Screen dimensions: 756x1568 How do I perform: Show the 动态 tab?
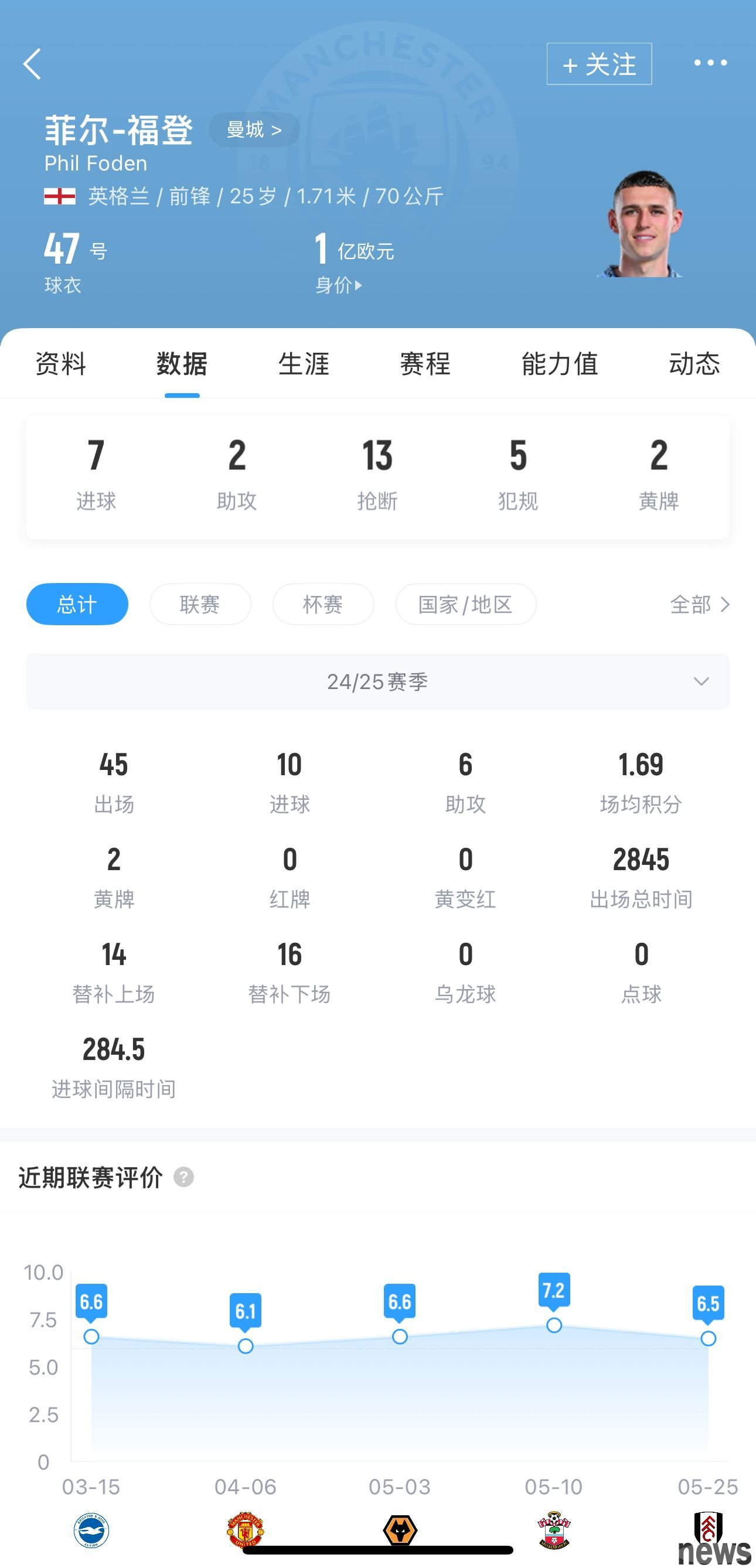pos(694,364)
